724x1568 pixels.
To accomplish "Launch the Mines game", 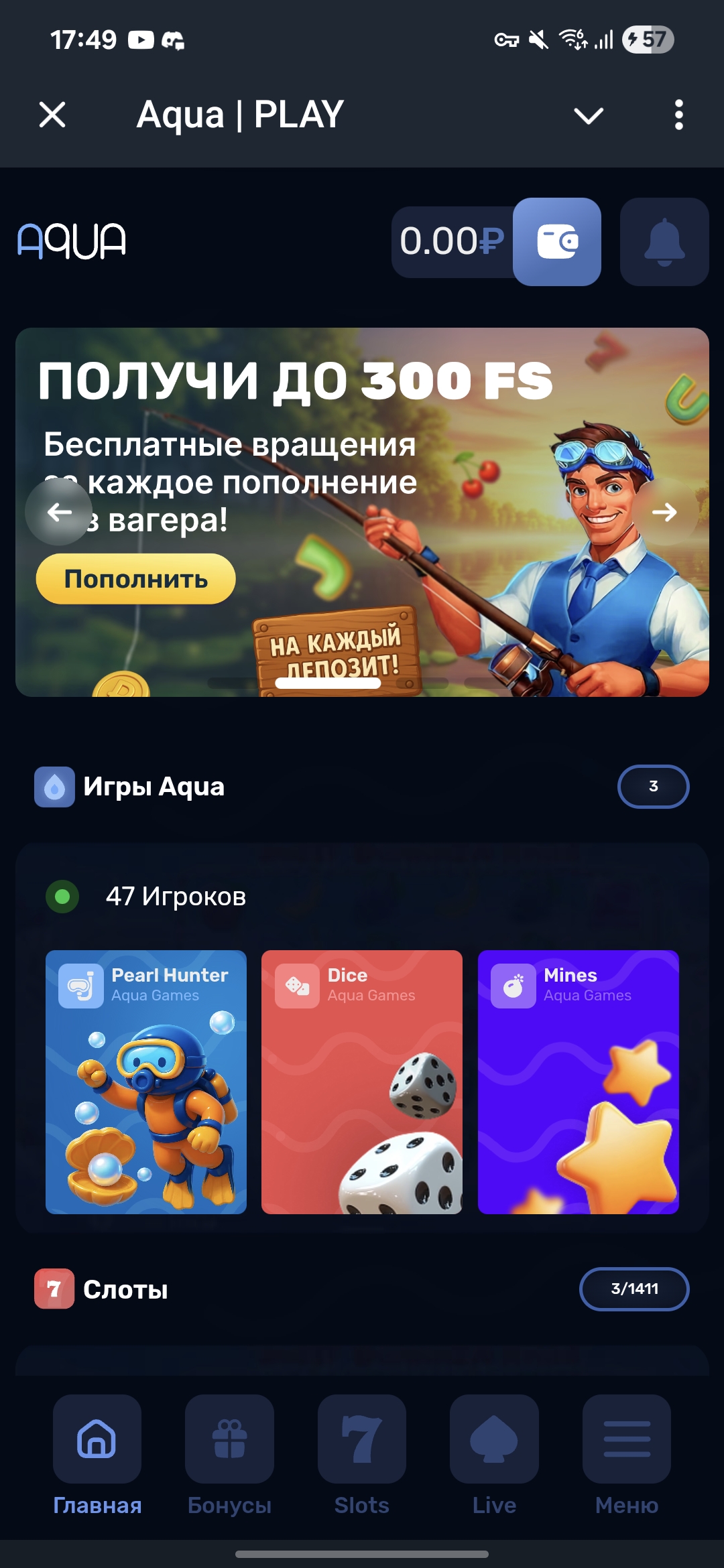I will tap(578, 1082).
